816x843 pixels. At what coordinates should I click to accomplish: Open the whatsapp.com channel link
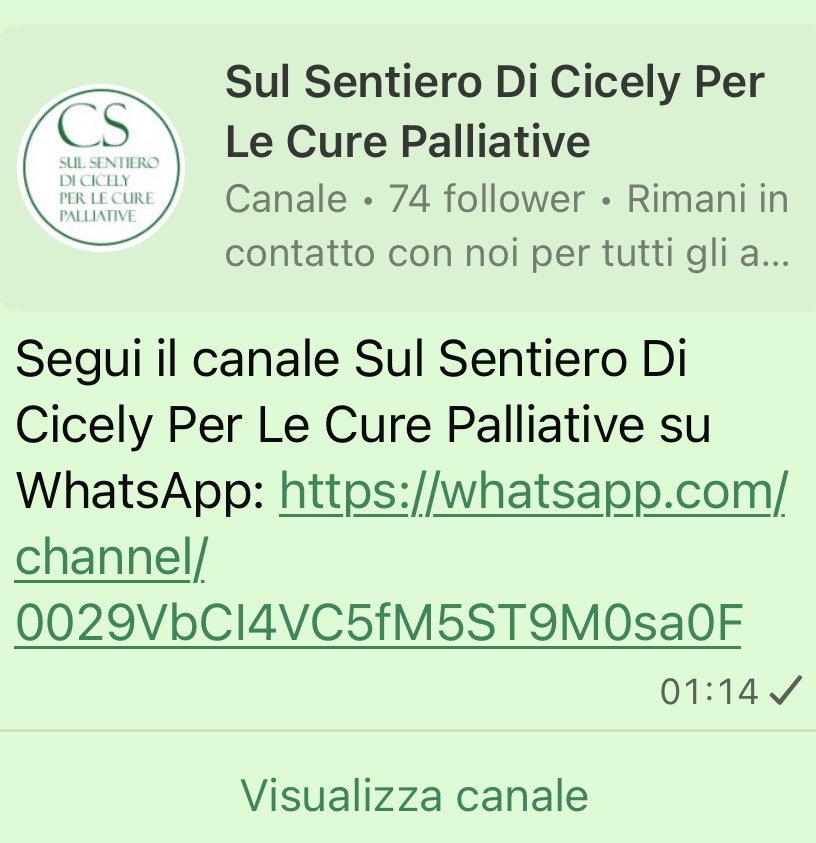coord(400,556)
